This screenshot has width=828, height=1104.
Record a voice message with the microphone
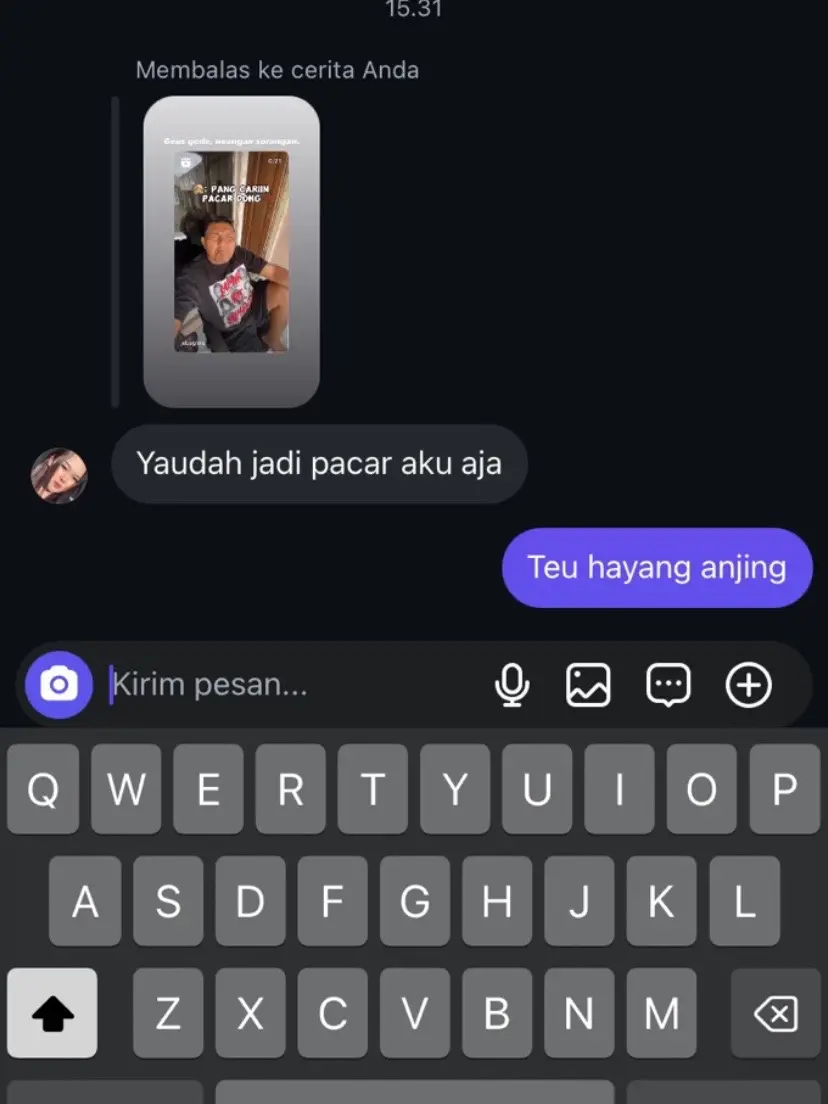click(x=513, y=684)
